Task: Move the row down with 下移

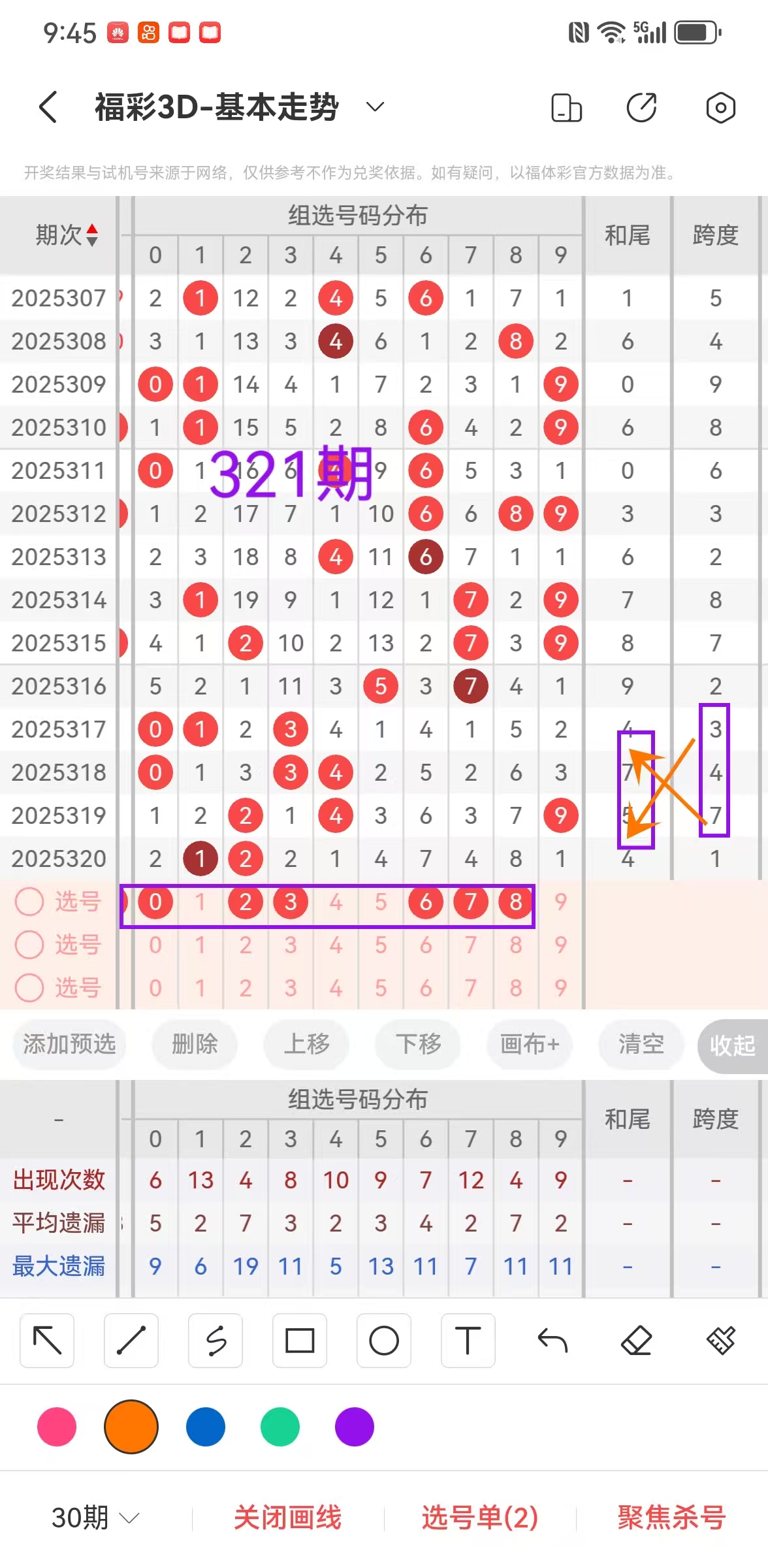Action: click(x=418, y=1044)
